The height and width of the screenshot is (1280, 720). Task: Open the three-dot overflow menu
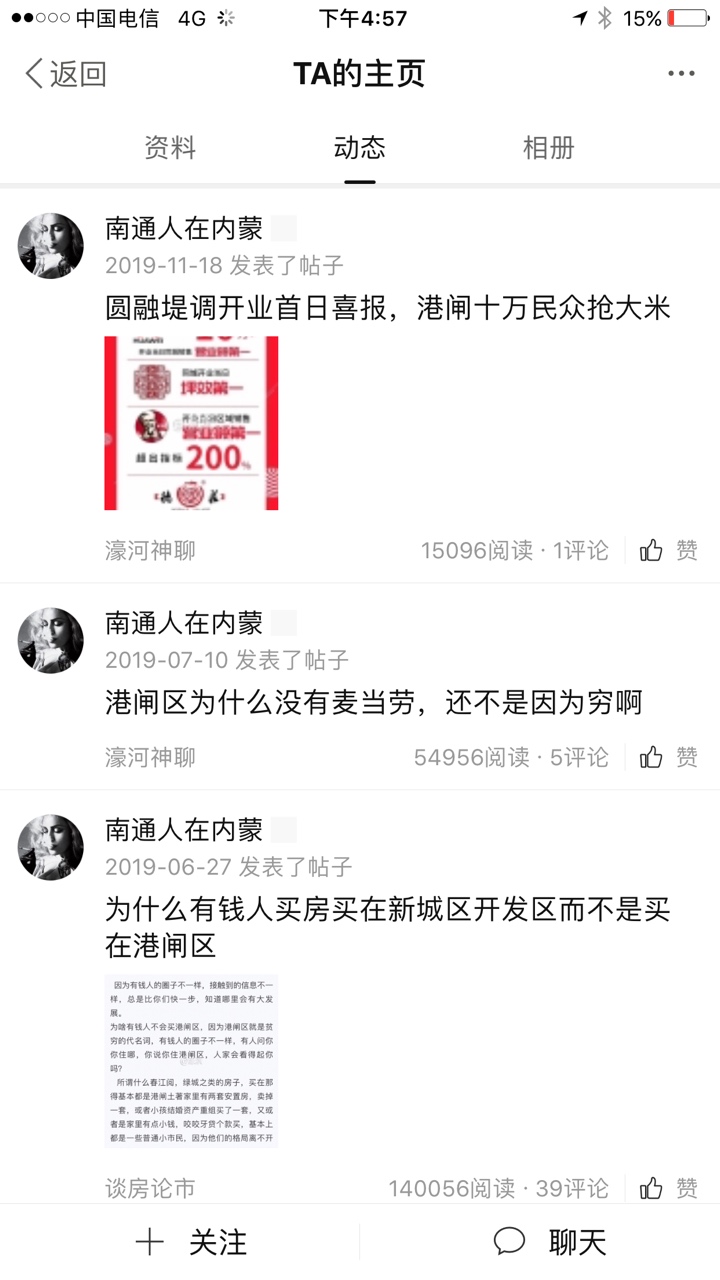pos(681,73)
